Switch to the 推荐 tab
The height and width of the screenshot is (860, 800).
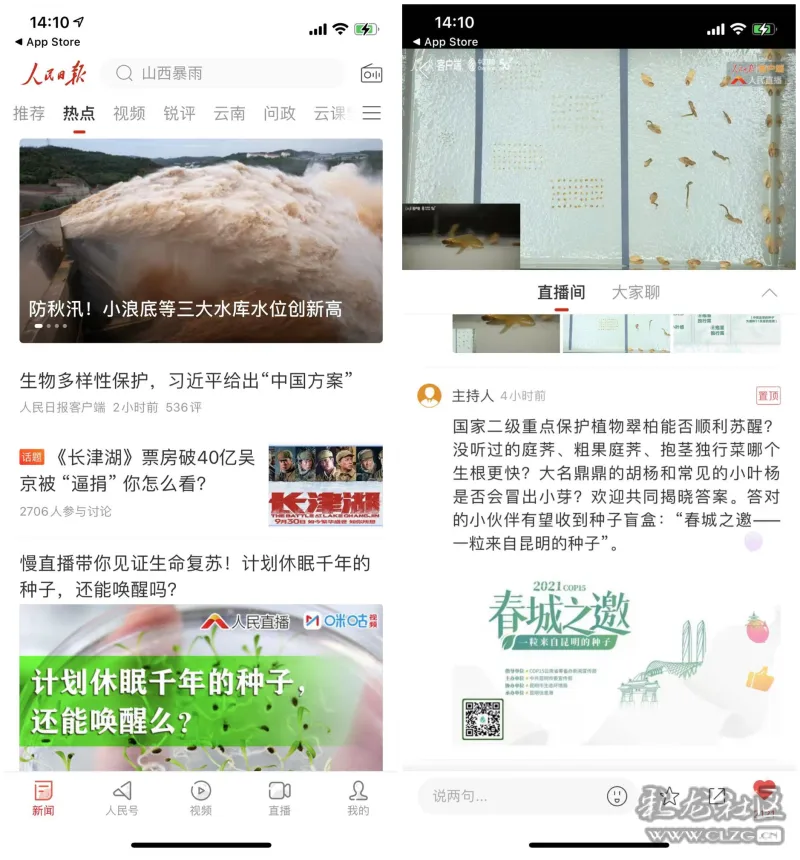click(29, 113)
